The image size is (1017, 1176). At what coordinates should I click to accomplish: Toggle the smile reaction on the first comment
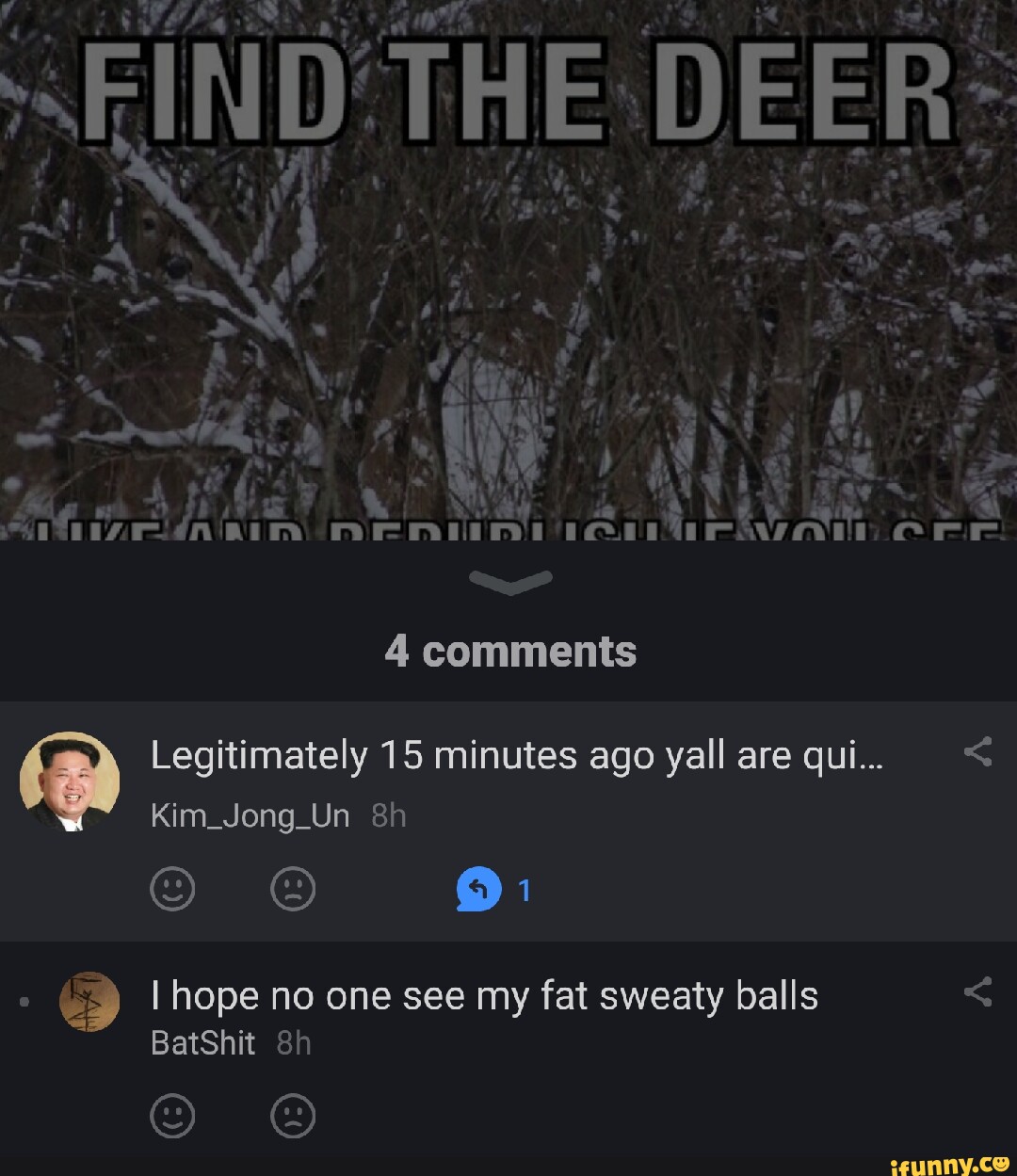pyautogui.click(x=174, y=888)
